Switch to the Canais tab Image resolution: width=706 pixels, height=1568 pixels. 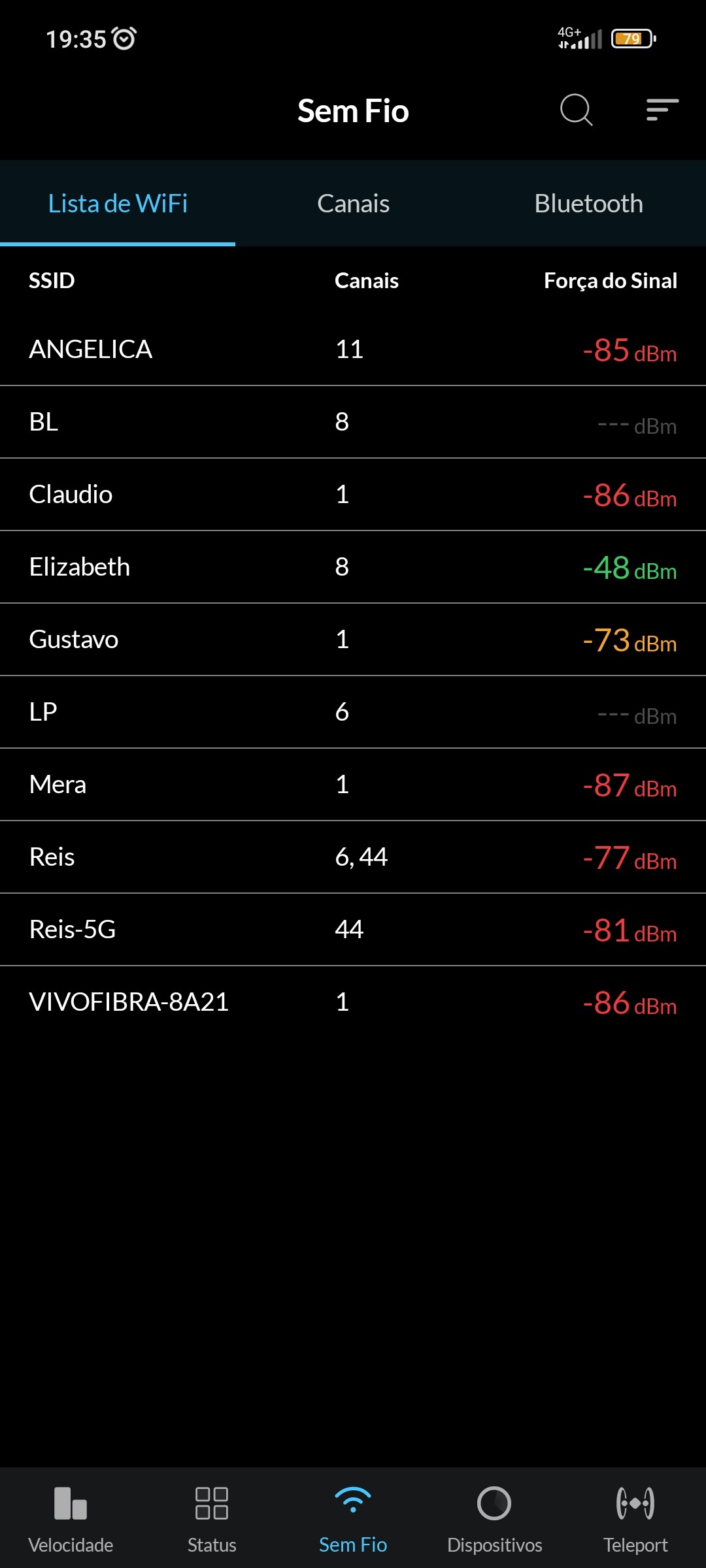(x=353, y=204)
